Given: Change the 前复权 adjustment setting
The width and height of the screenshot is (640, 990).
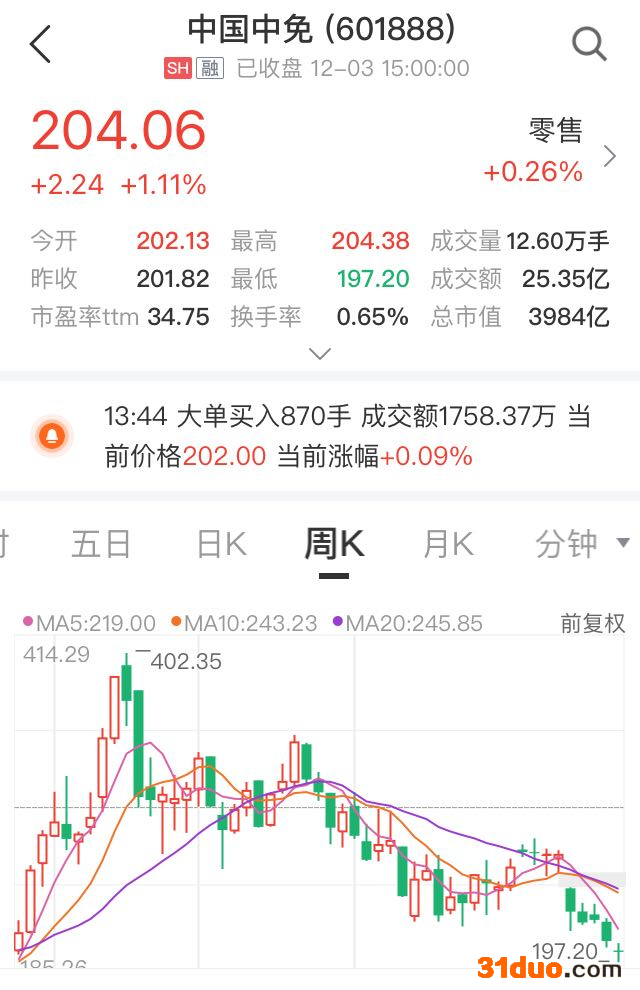Looking at the screenshot, I should [x=592, y=624].
